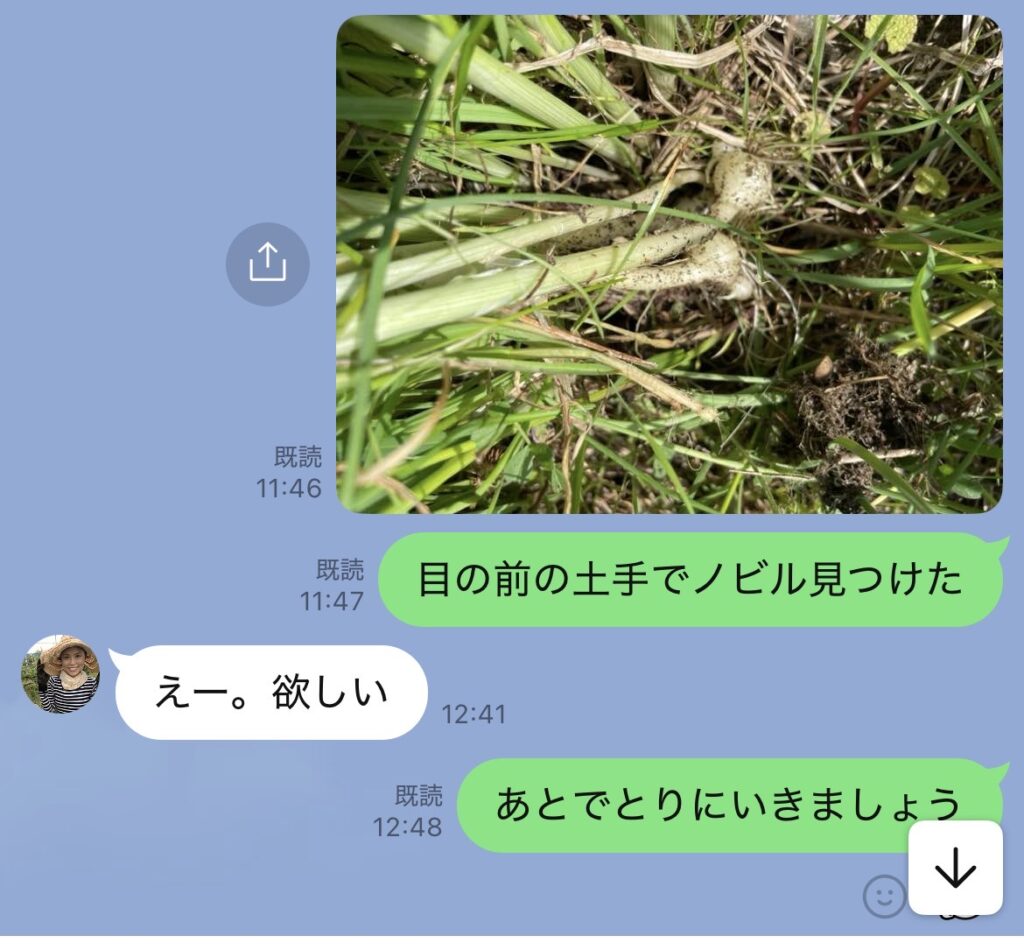Add reaction with the smiley icon

coord(883,896)
